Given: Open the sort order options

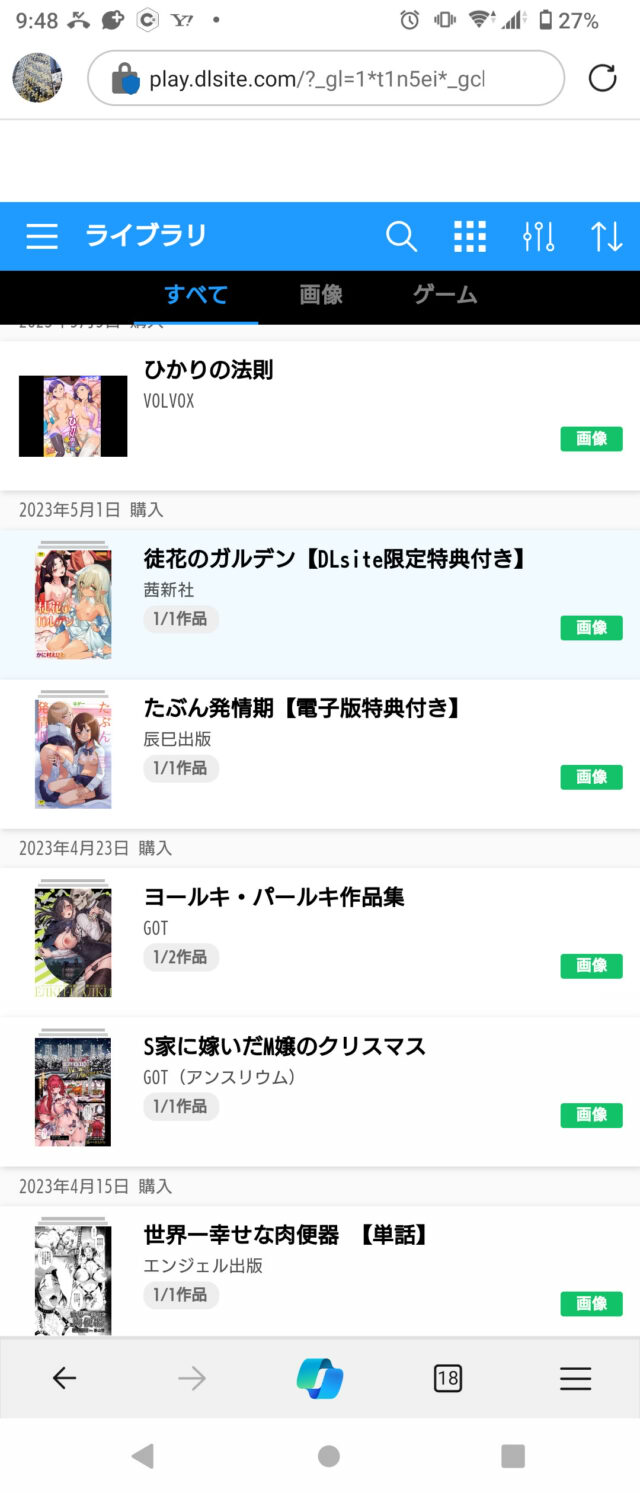Looking at the screenshot, I should click(606, 236).
